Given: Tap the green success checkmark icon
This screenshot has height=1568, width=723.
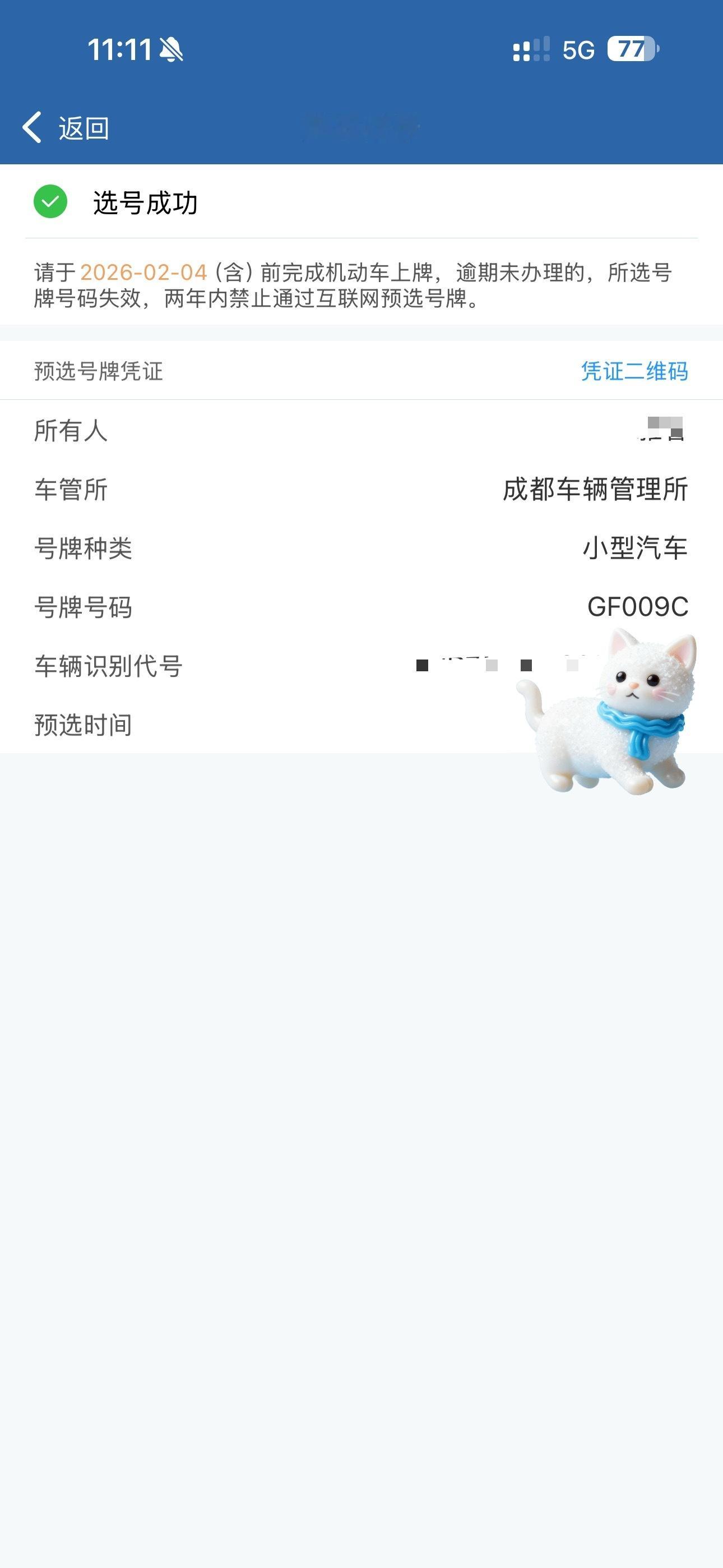Looking at the screenshot, I should pyautogui.click(x=50, y=202).
